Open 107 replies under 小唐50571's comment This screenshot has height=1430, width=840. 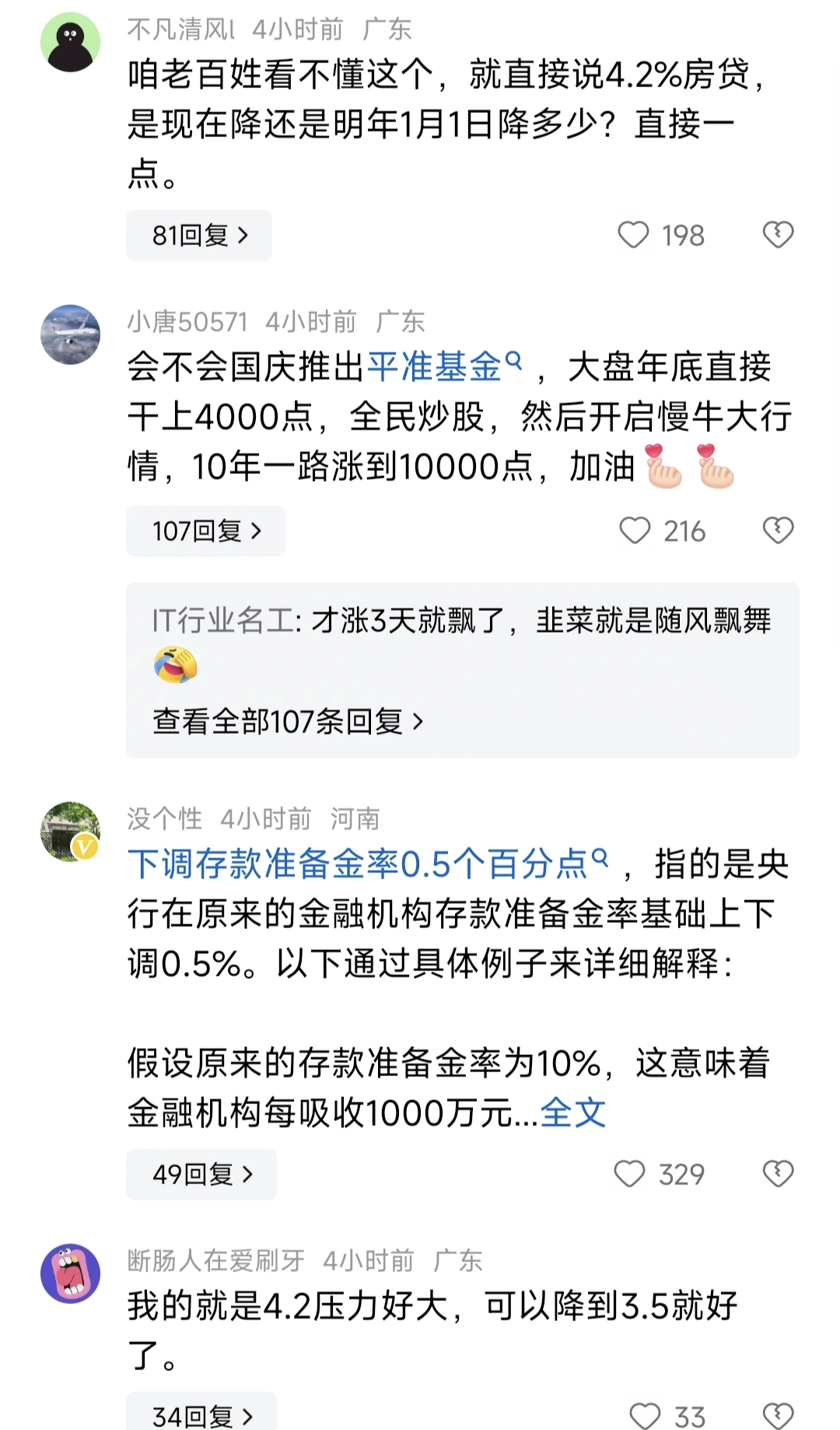click(205, 531)
